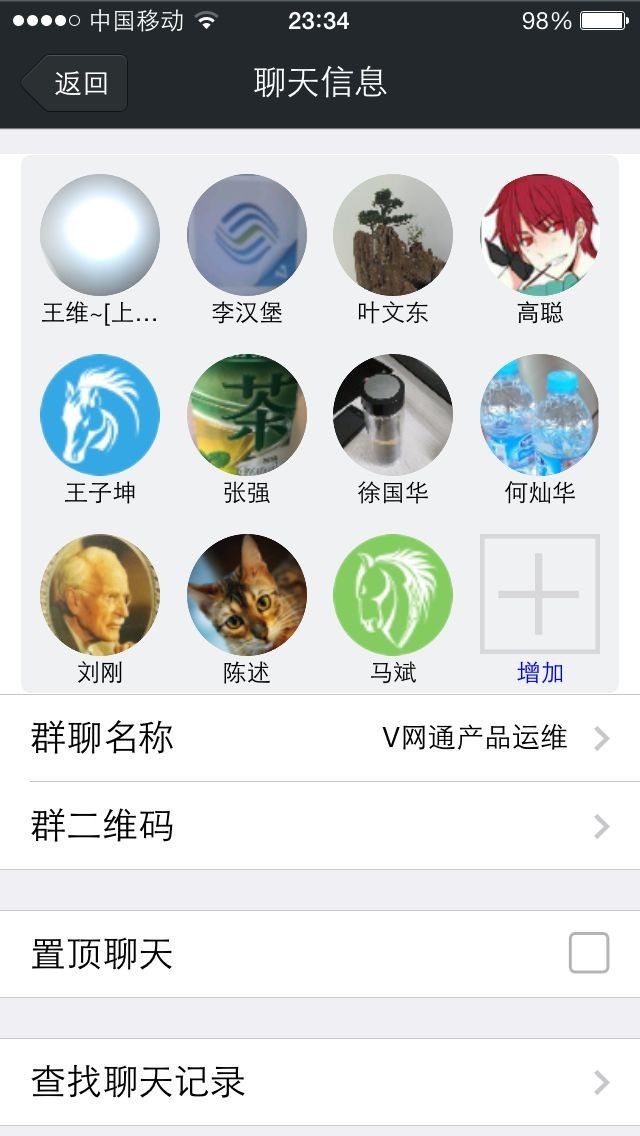
Task: View 李汉堡's profile avatar
Action: [x=247, y=235]
